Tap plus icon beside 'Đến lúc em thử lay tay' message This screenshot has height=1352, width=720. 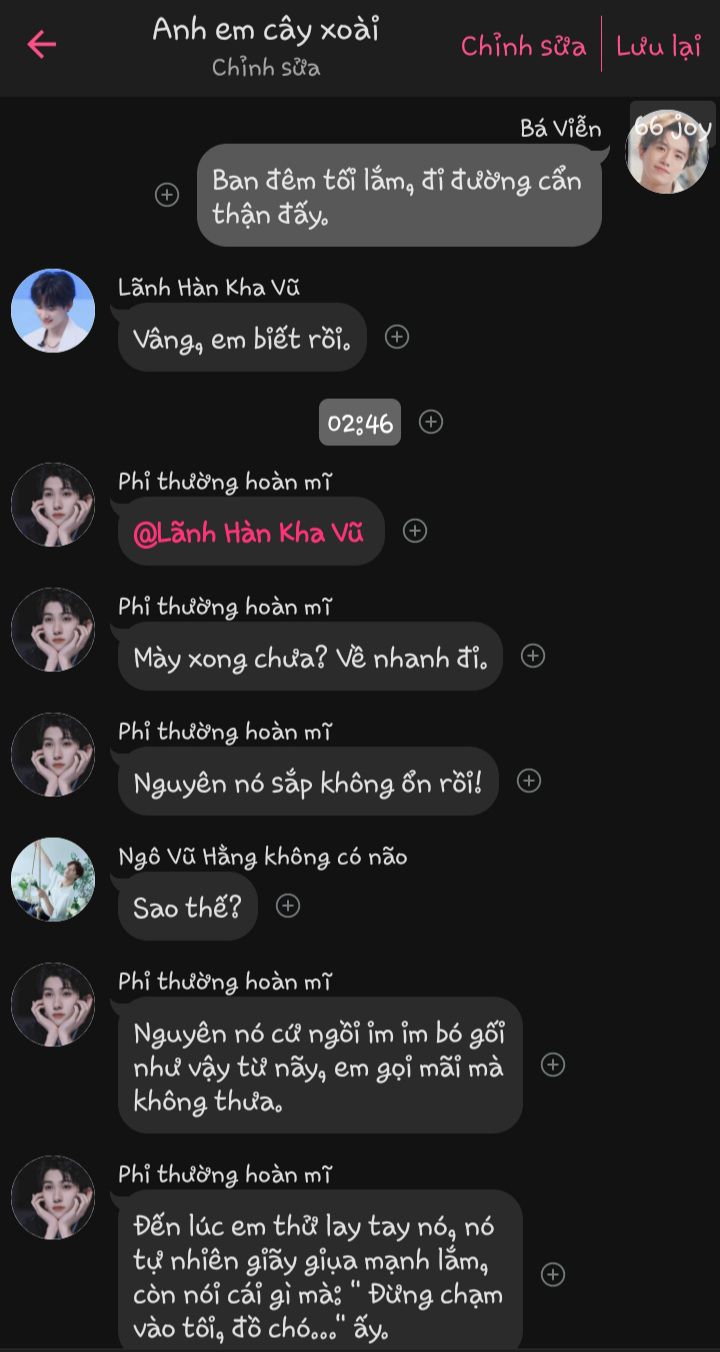pos(553,1274)
